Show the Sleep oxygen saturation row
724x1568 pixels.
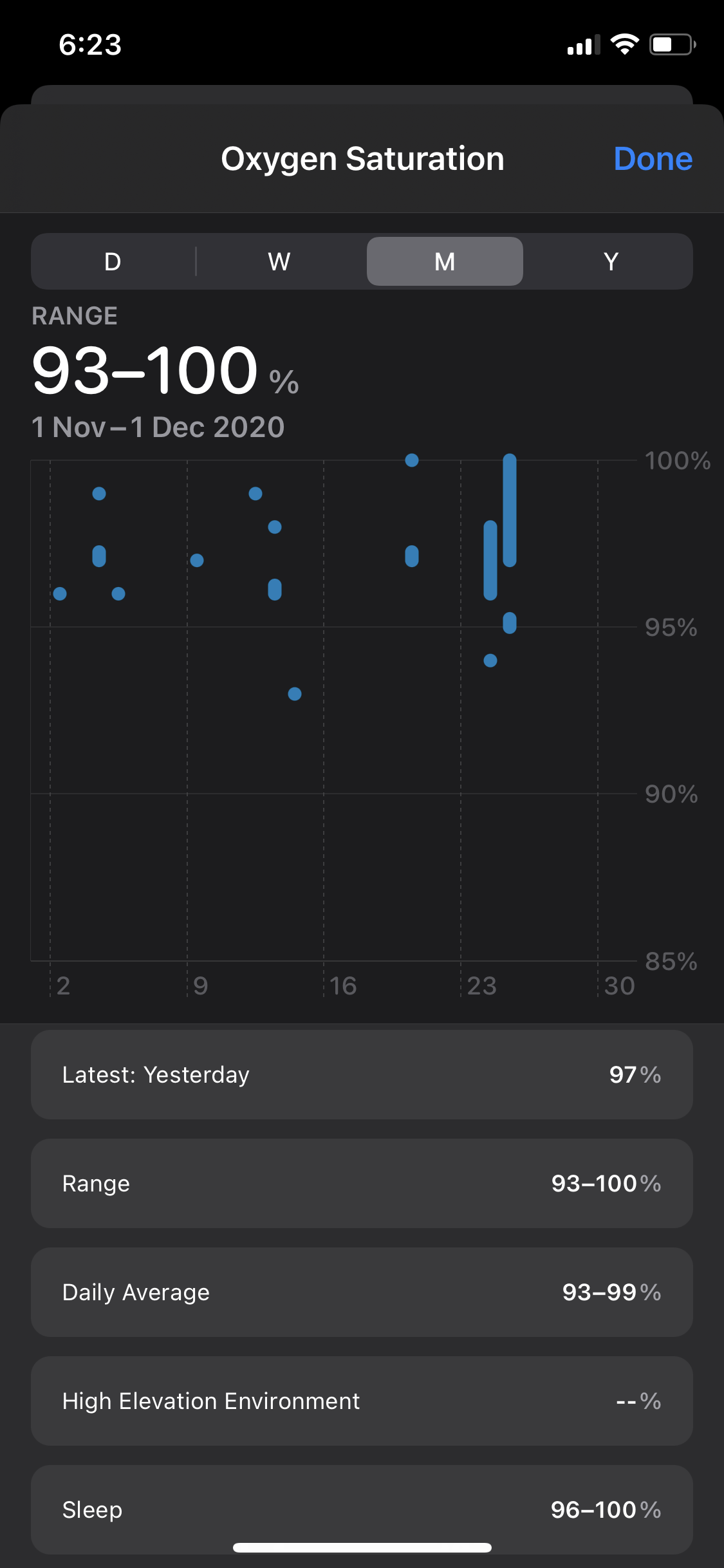point(362,1507)
